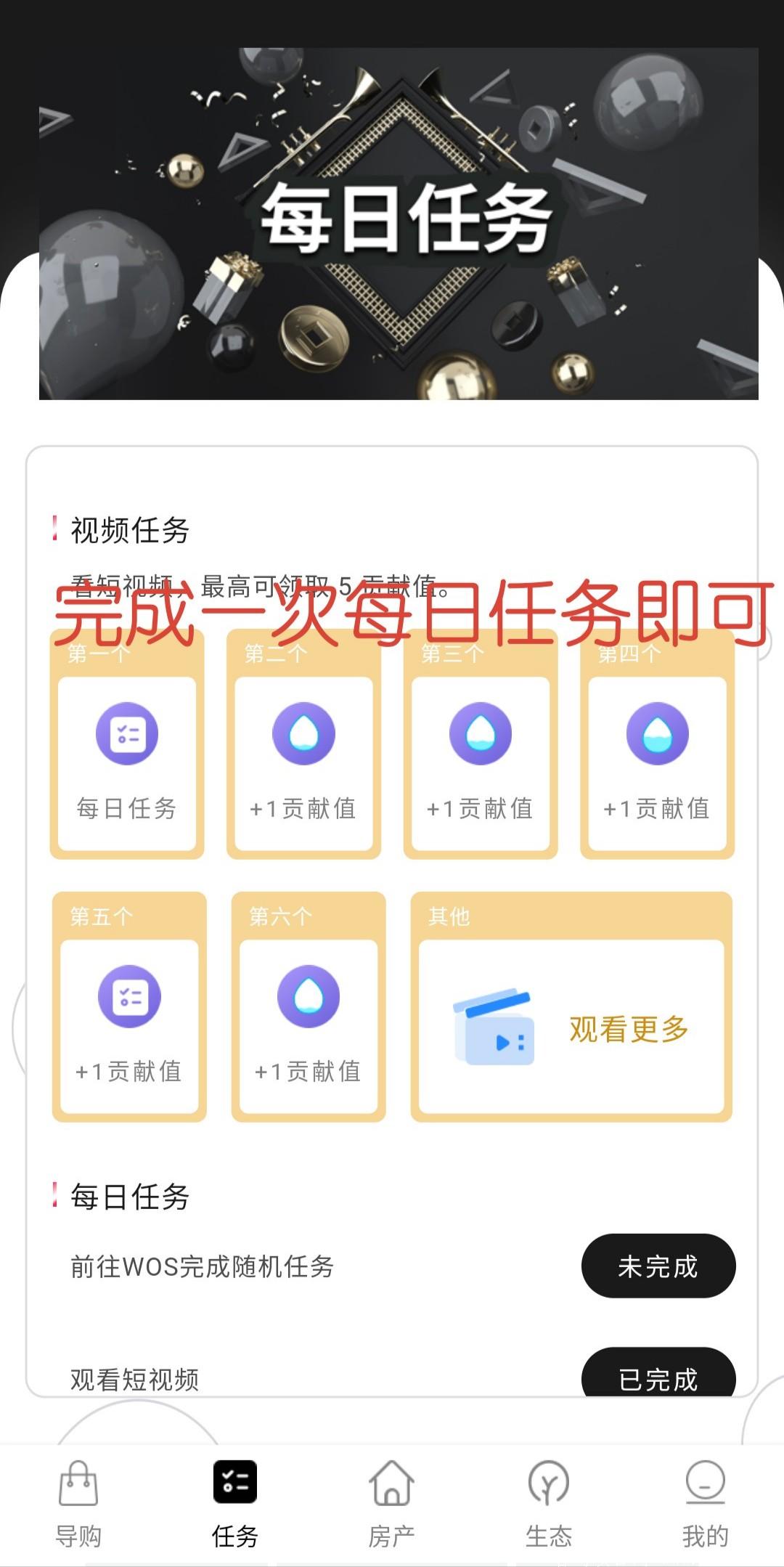
Task: Click the 视频任务 section header
Action: (x=128, y=530)
